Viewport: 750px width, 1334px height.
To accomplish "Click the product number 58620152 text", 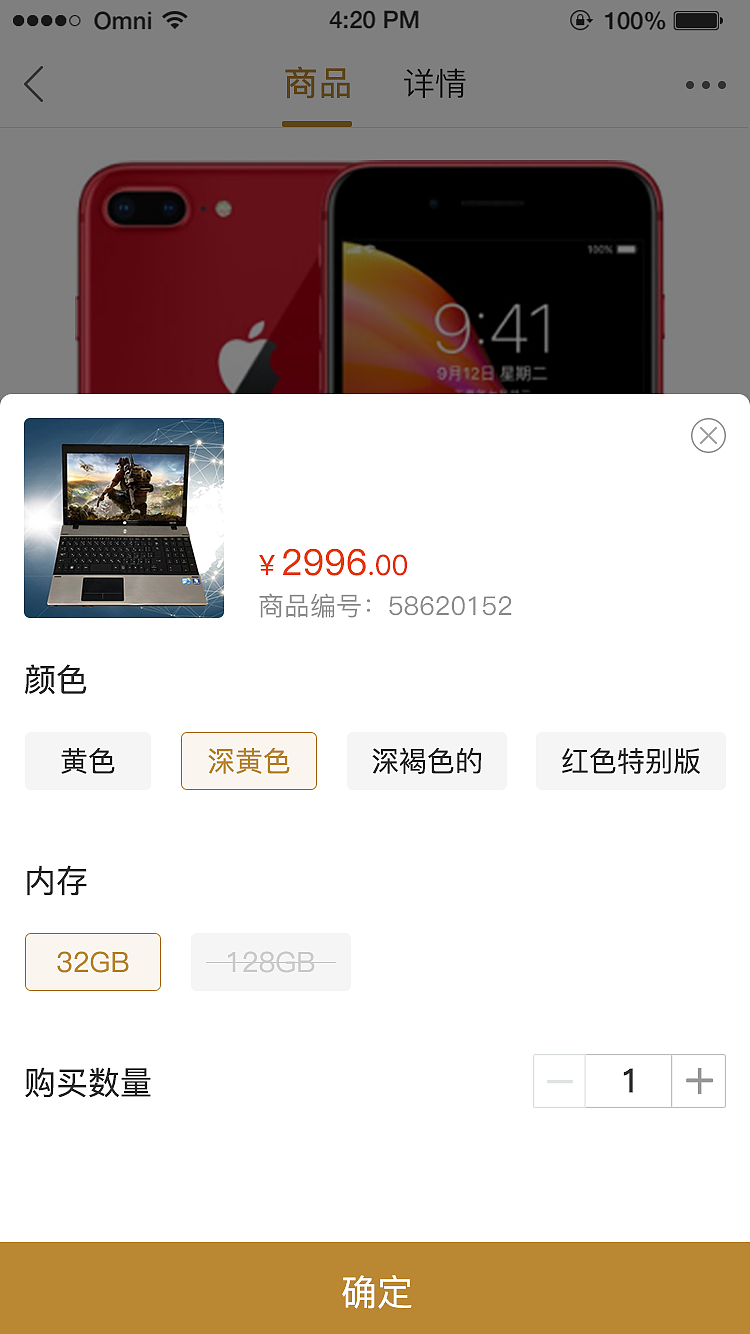I will (385, 606).
